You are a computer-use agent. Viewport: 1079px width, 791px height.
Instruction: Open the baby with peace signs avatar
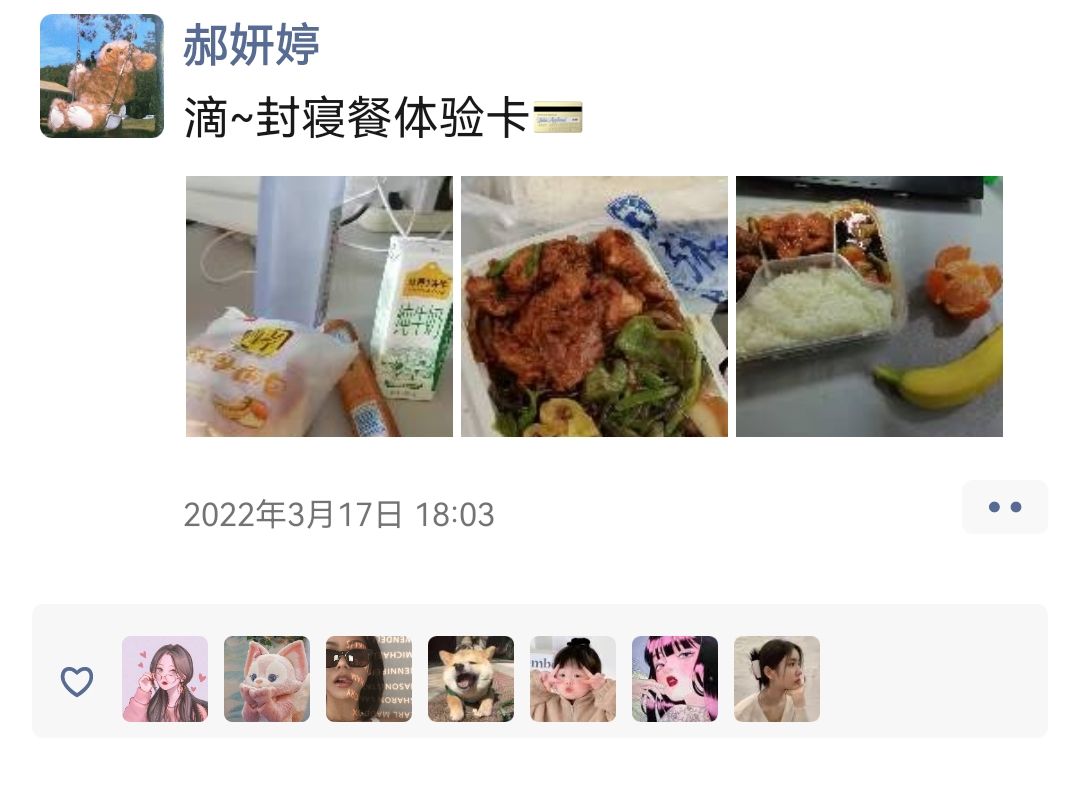pos(573,679)
